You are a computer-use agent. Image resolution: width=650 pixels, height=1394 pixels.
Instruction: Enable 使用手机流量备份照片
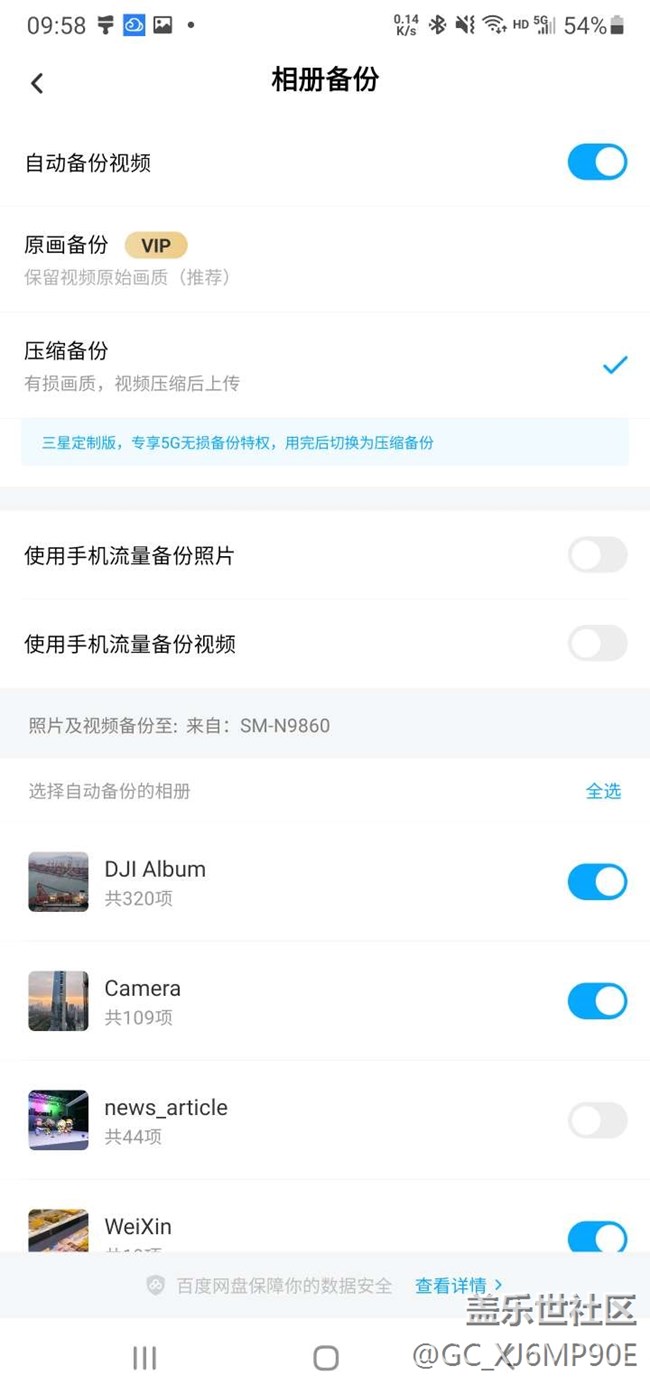click(x=597, y=555)
